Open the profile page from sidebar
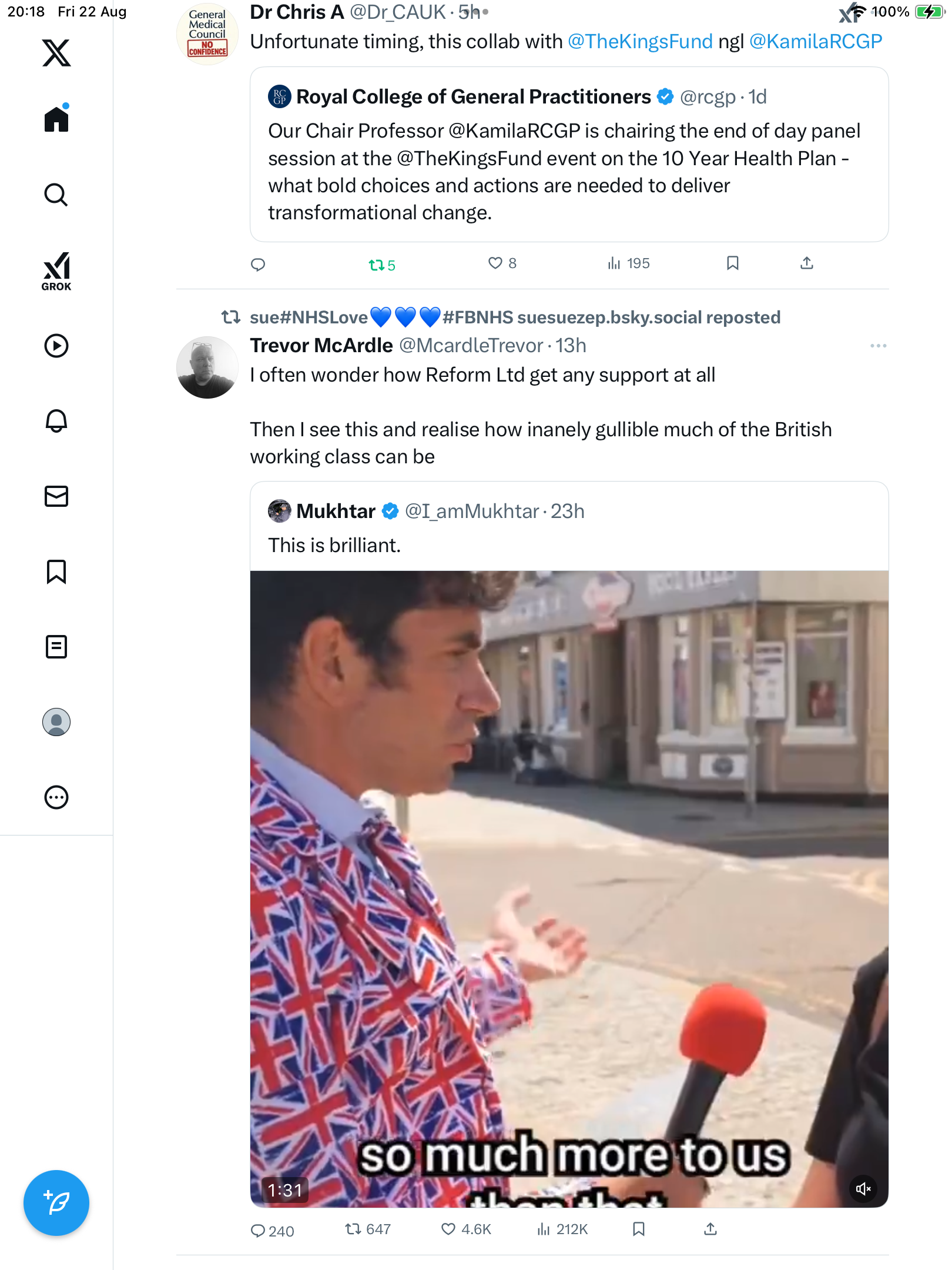 coord(56,722)
